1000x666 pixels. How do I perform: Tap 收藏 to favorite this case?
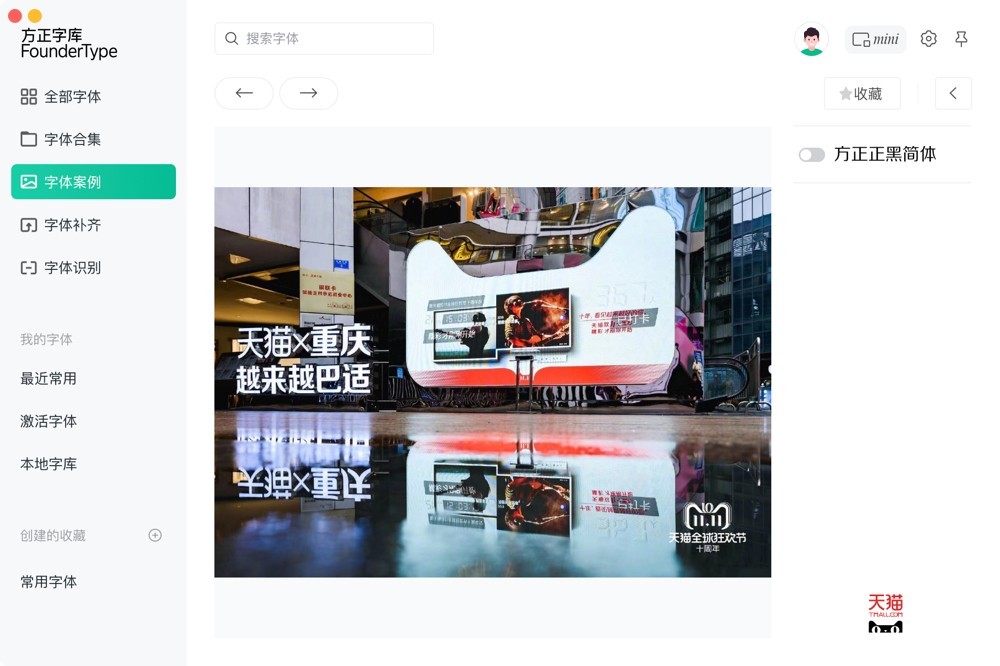(x=861, y=94)
